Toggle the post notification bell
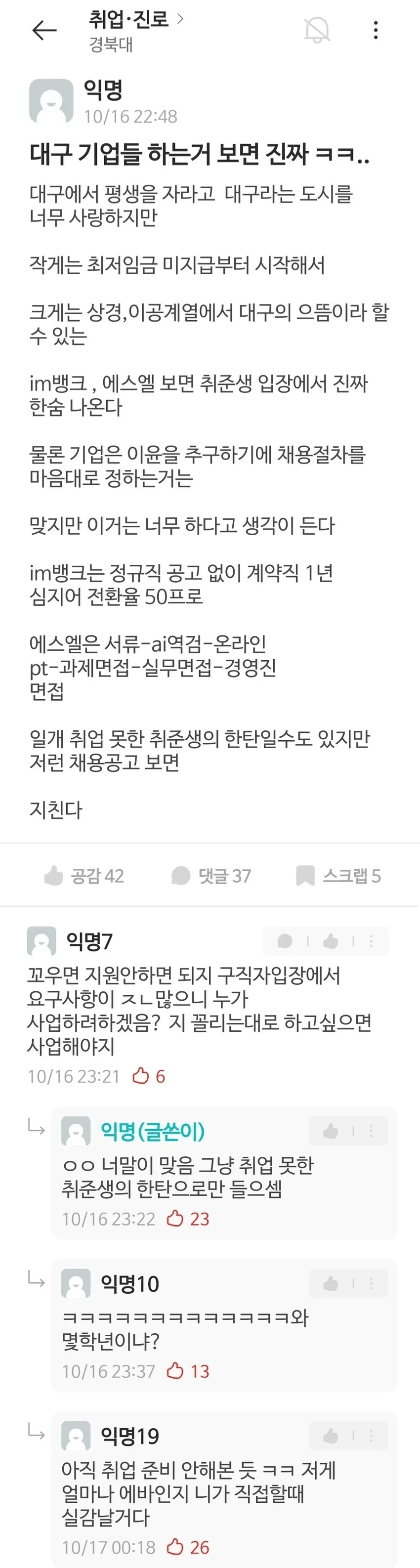Screen dimensions: 420x1568 (317, 30)
